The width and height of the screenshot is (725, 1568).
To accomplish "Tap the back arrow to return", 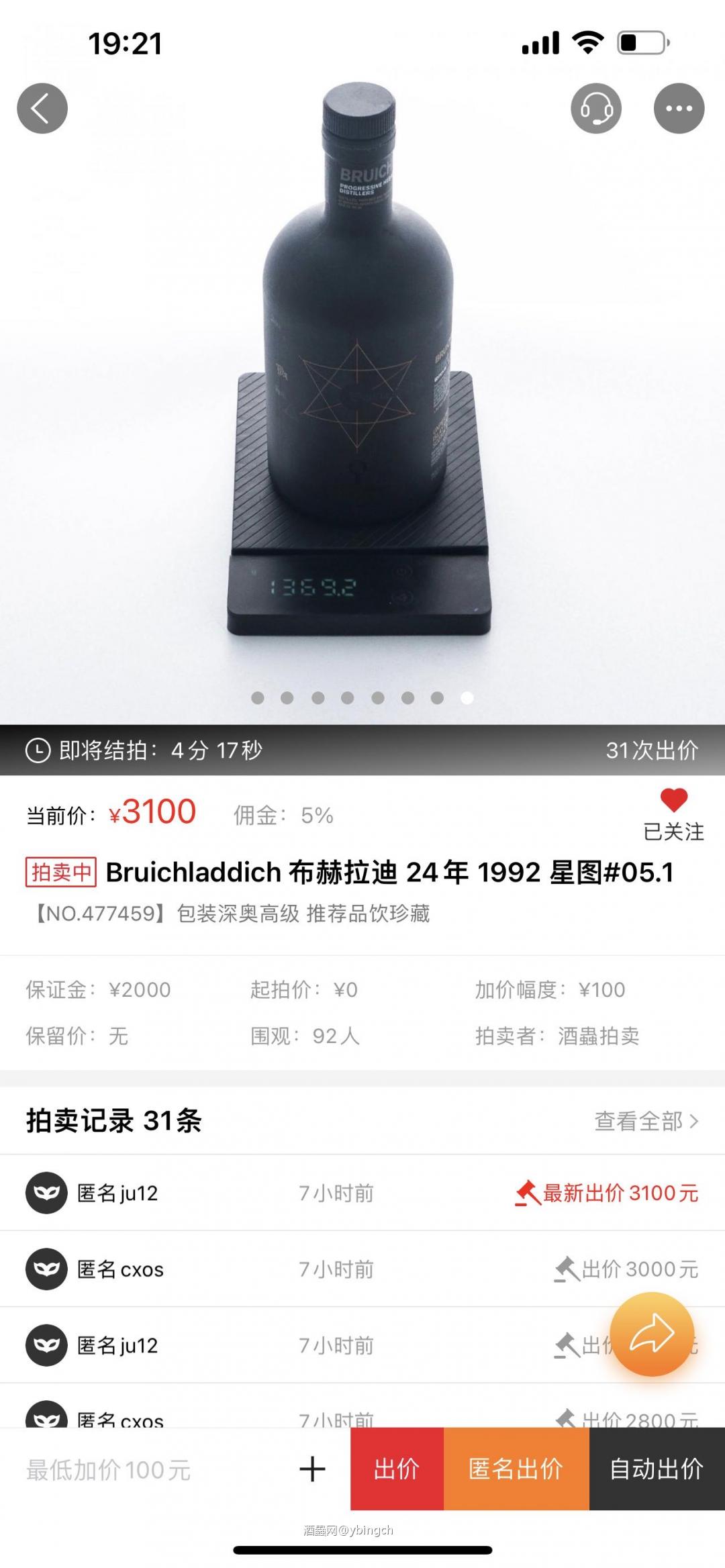I will click(x=42, y=107).
